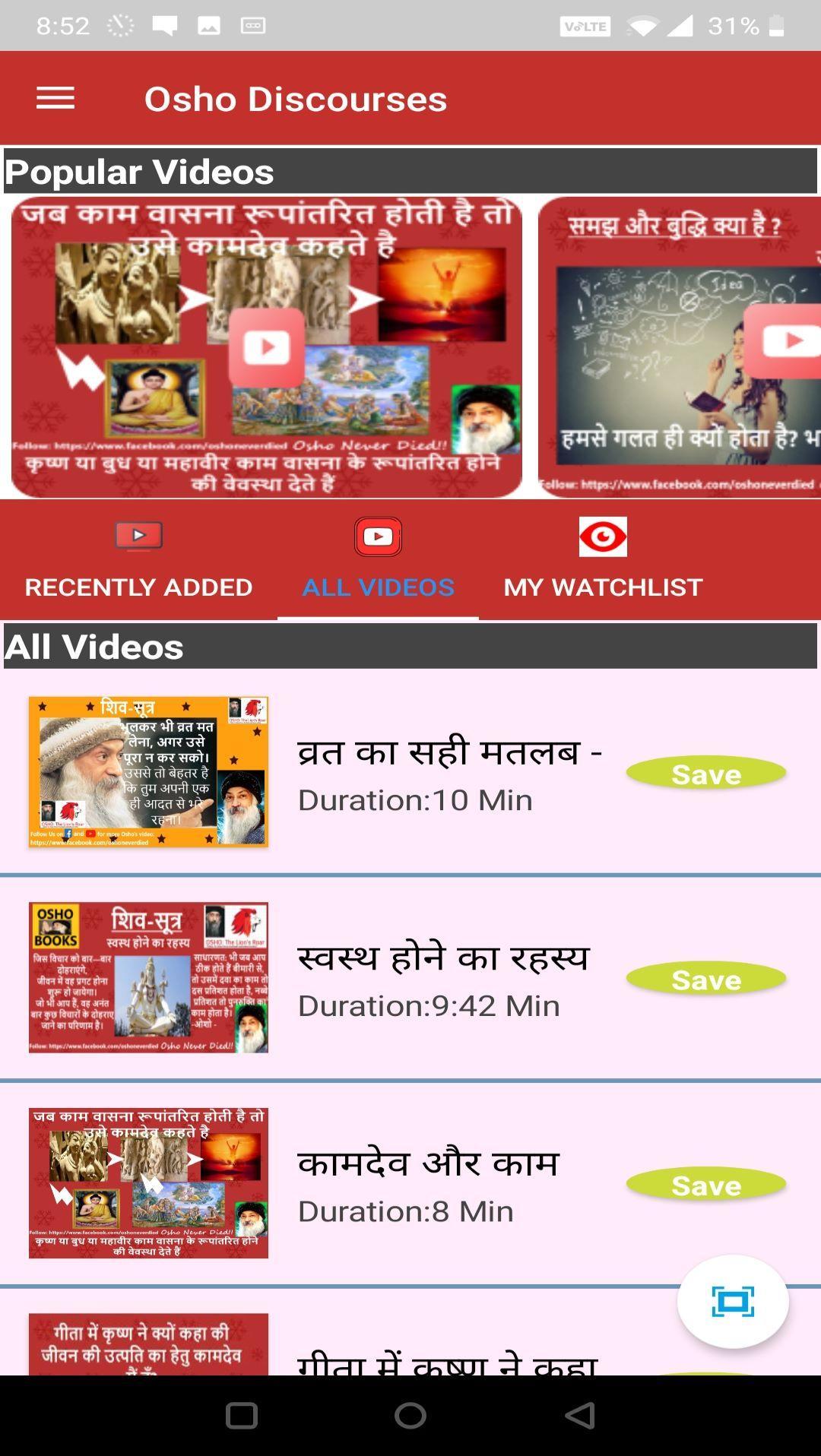Save the 'स्वस्थ होने का रहस्य' video
The width and height of the screenshot is (821, 1456).
pos(705,979)
